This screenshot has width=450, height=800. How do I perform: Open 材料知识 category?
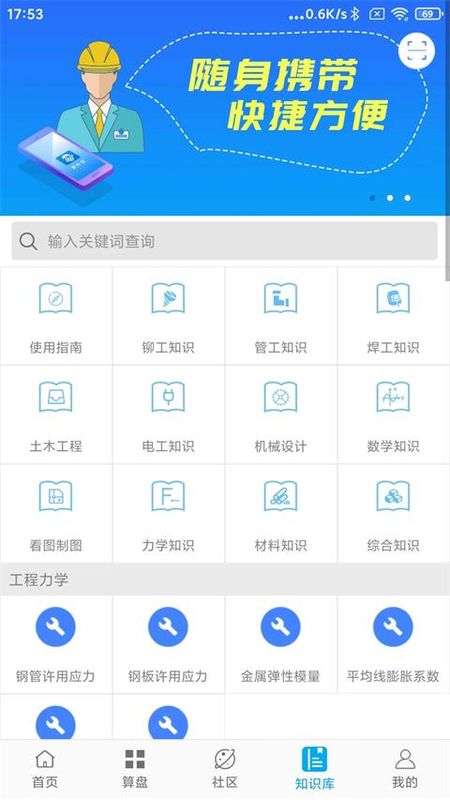(x=281, y=514)
